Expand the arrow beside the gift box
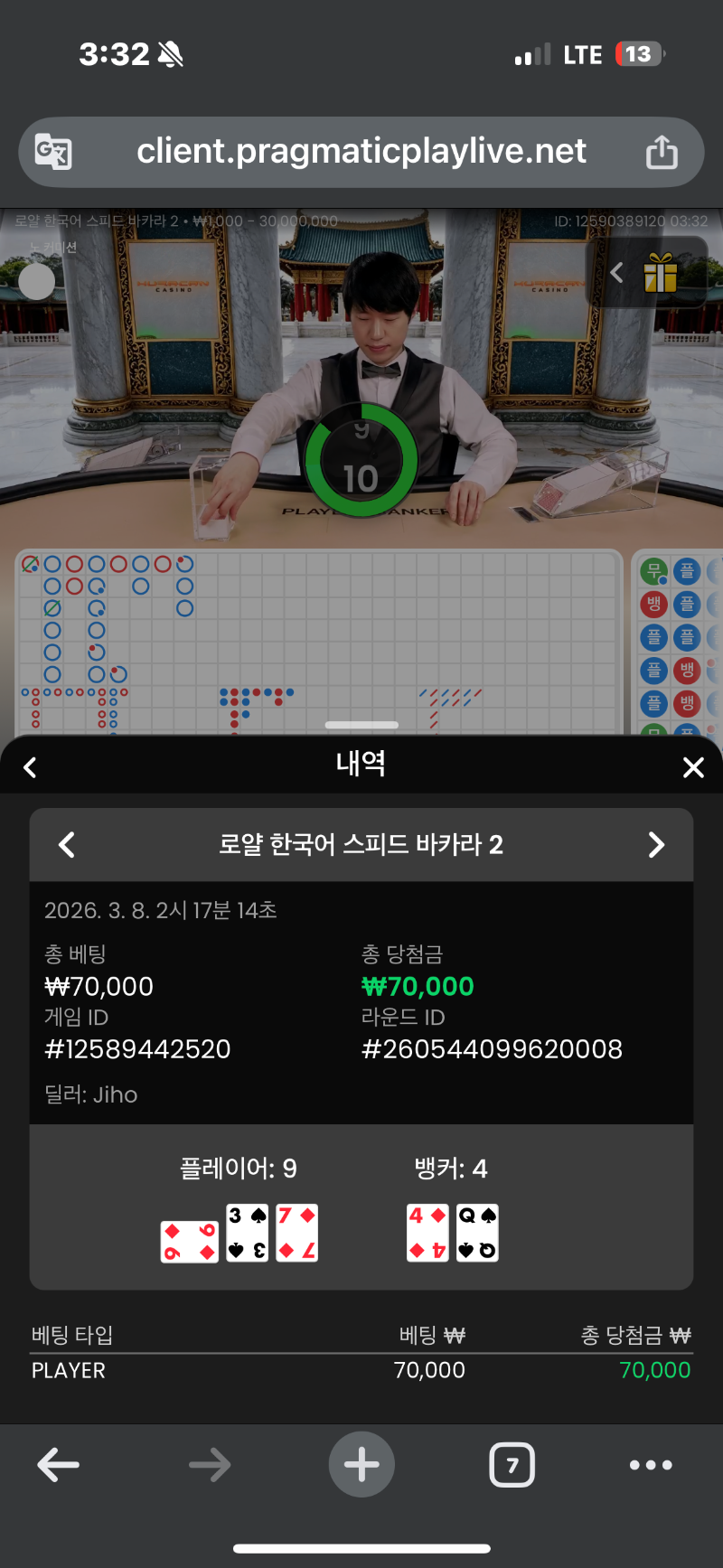Screen dimensions: 723x1568 [x=617, y=273]
